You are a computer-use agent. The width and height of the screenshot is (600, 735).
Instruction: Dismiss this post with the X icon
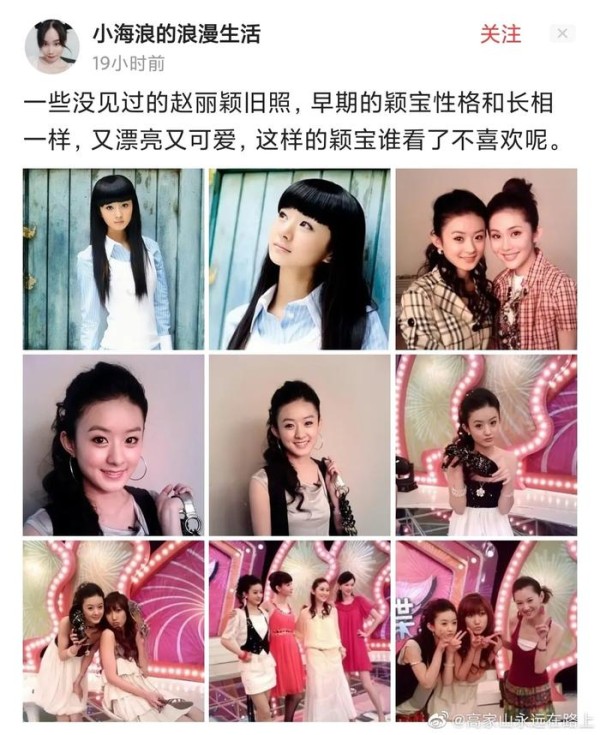pyautogui.click(x=563, y=34)
